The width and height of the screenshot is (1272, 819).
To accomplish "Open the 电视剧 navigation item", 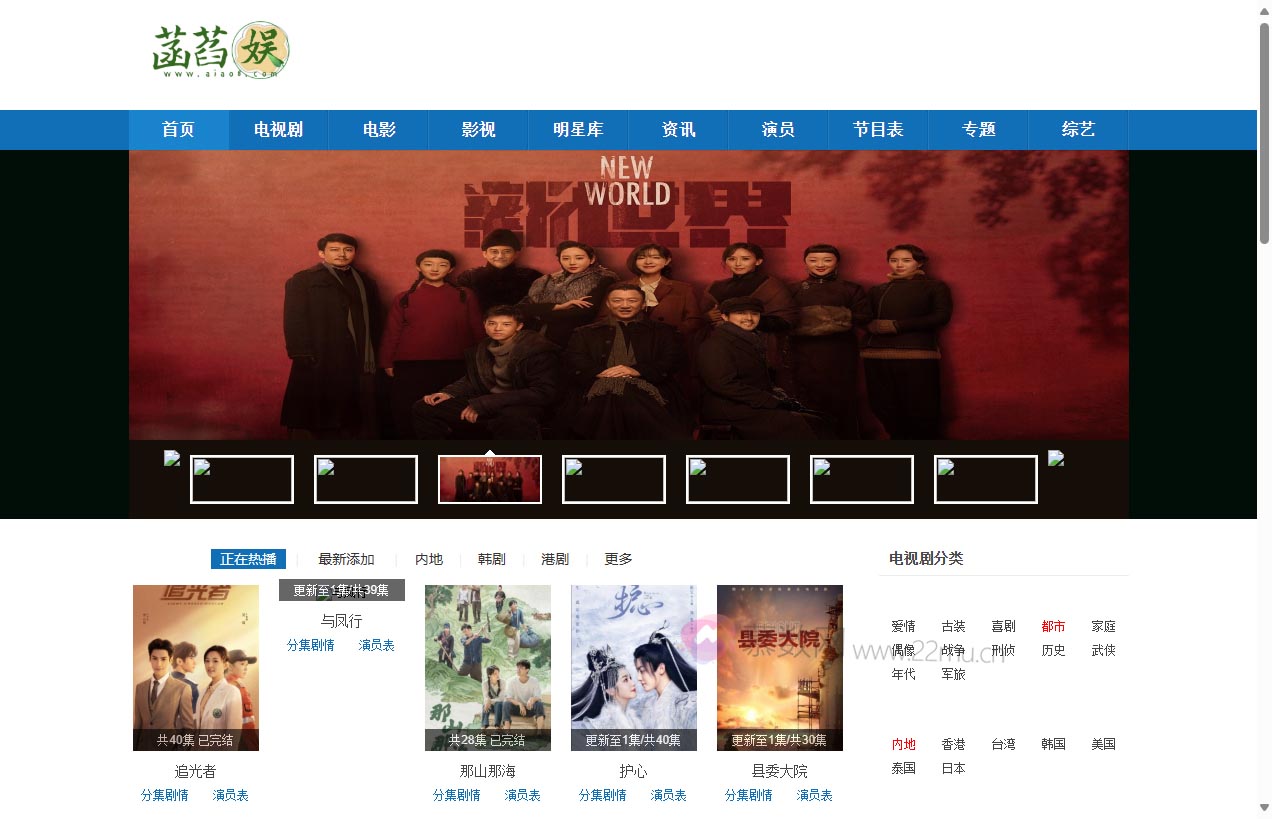I will (x=278, y=130).
